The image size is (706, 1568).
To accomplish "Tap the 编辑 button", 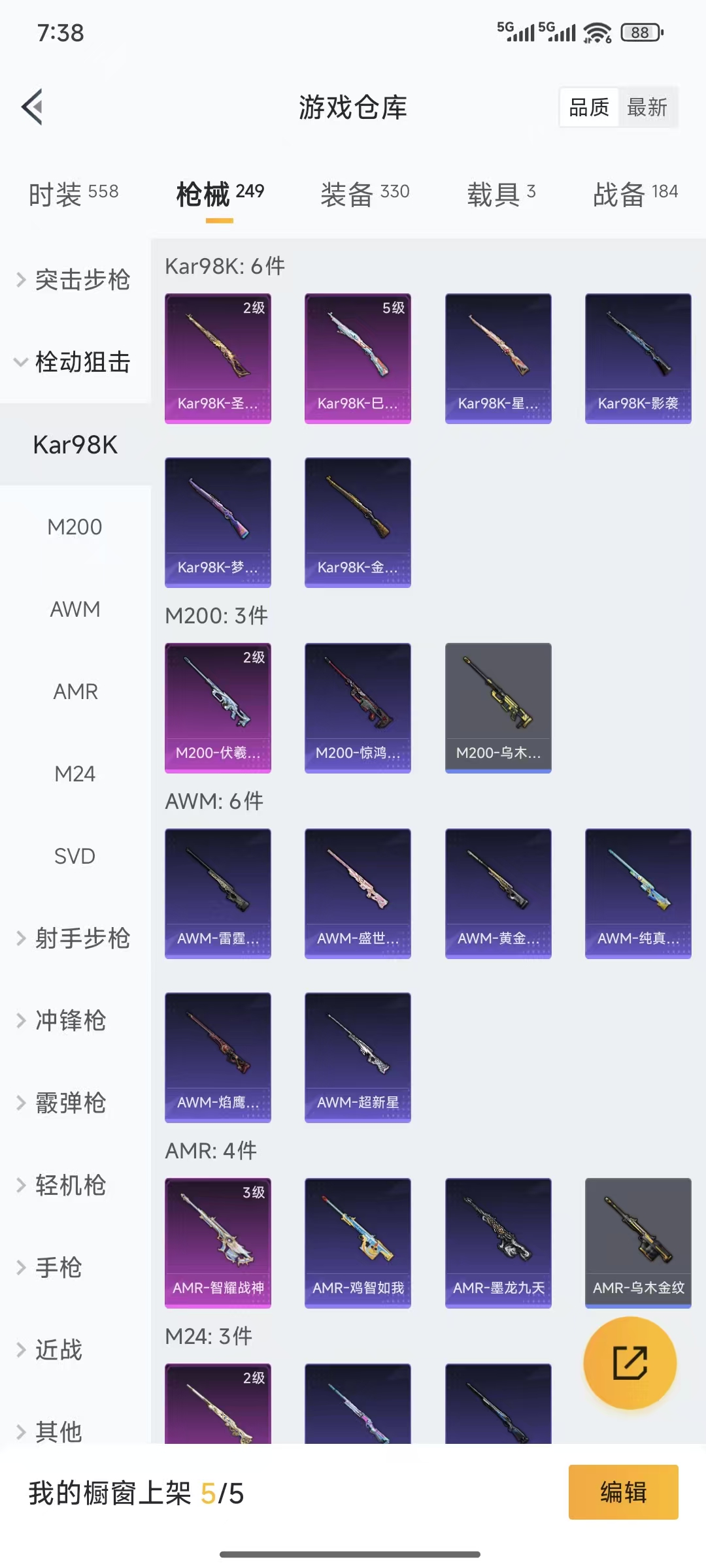I will coord(623,1492).
